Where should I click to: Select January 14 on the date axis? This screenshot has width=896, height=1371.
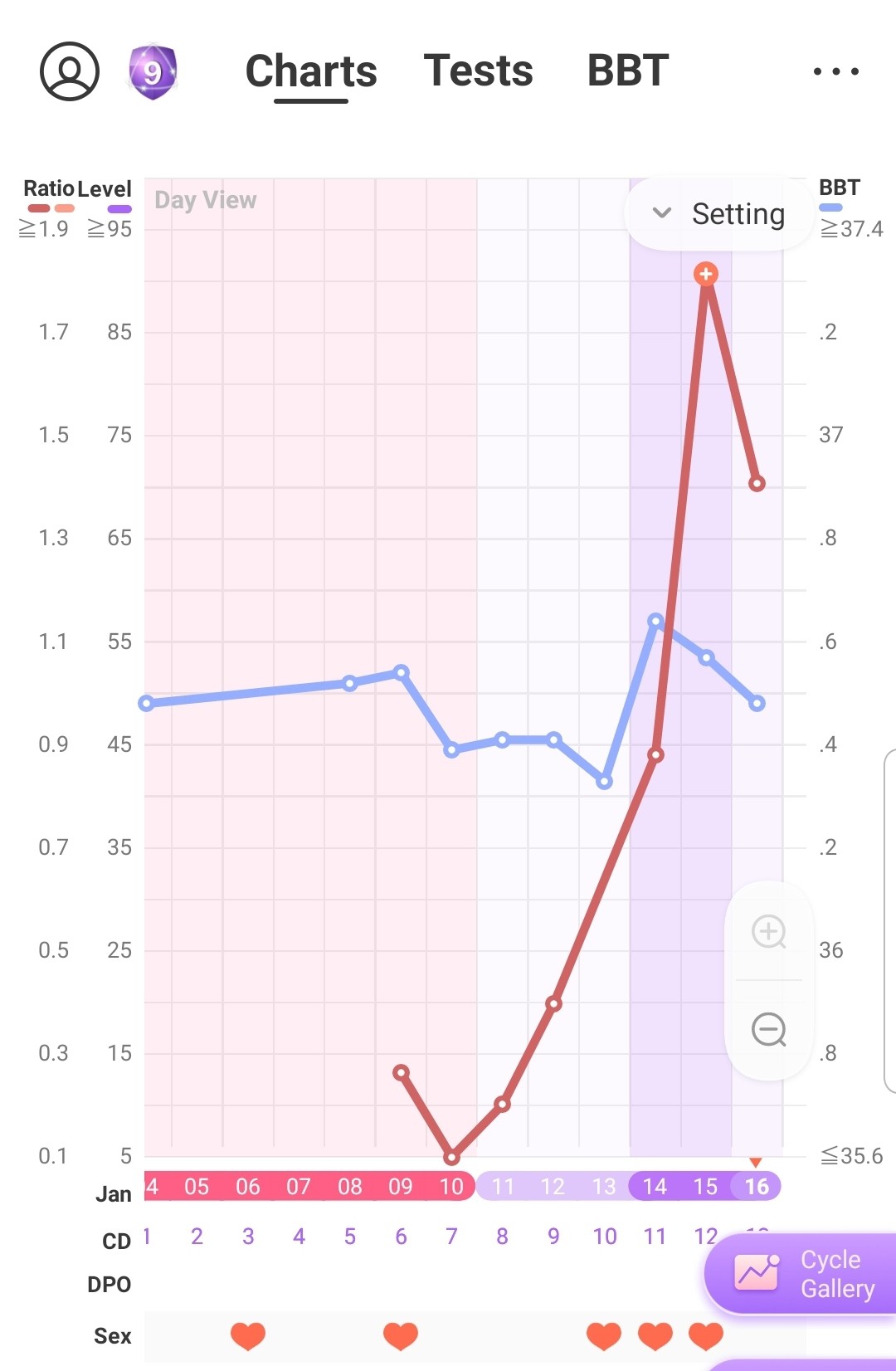click(655, 1187)
